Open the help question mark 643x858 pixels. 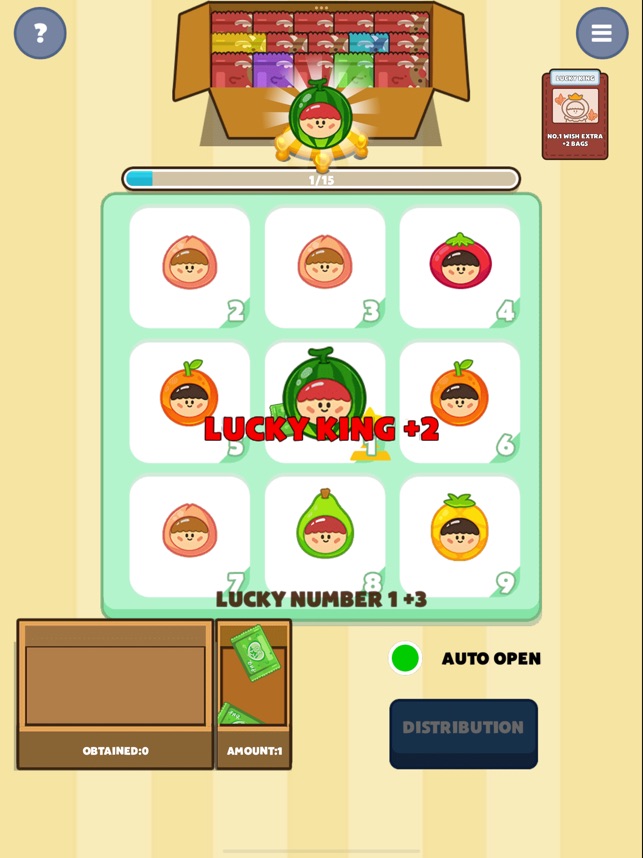point(40,33)
